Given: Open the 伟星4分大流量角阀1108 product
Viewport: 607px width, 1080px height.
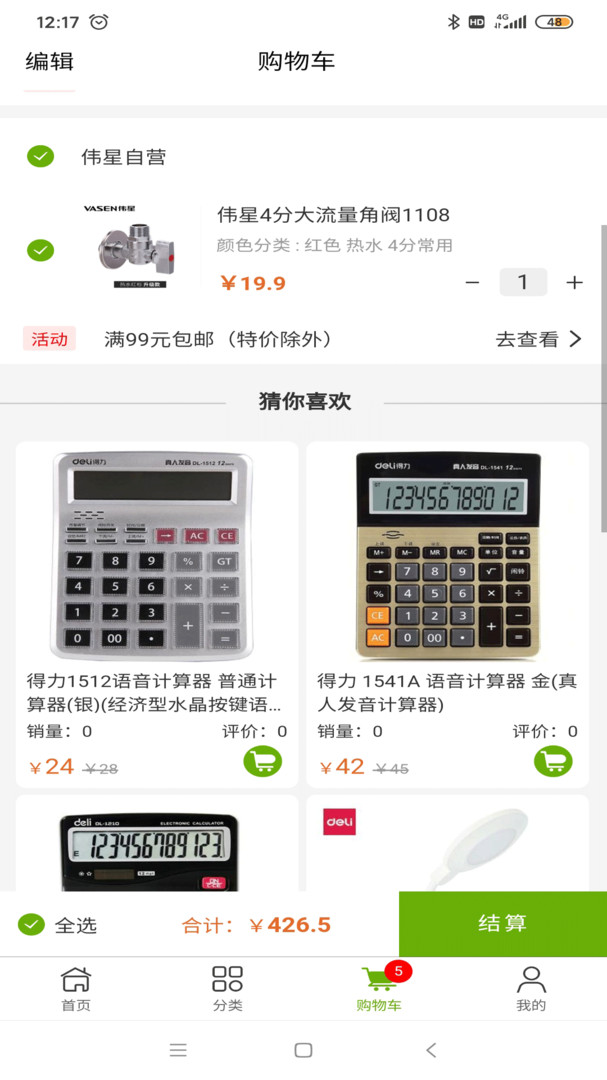Looking at the screenshot, I should [333, 215].
